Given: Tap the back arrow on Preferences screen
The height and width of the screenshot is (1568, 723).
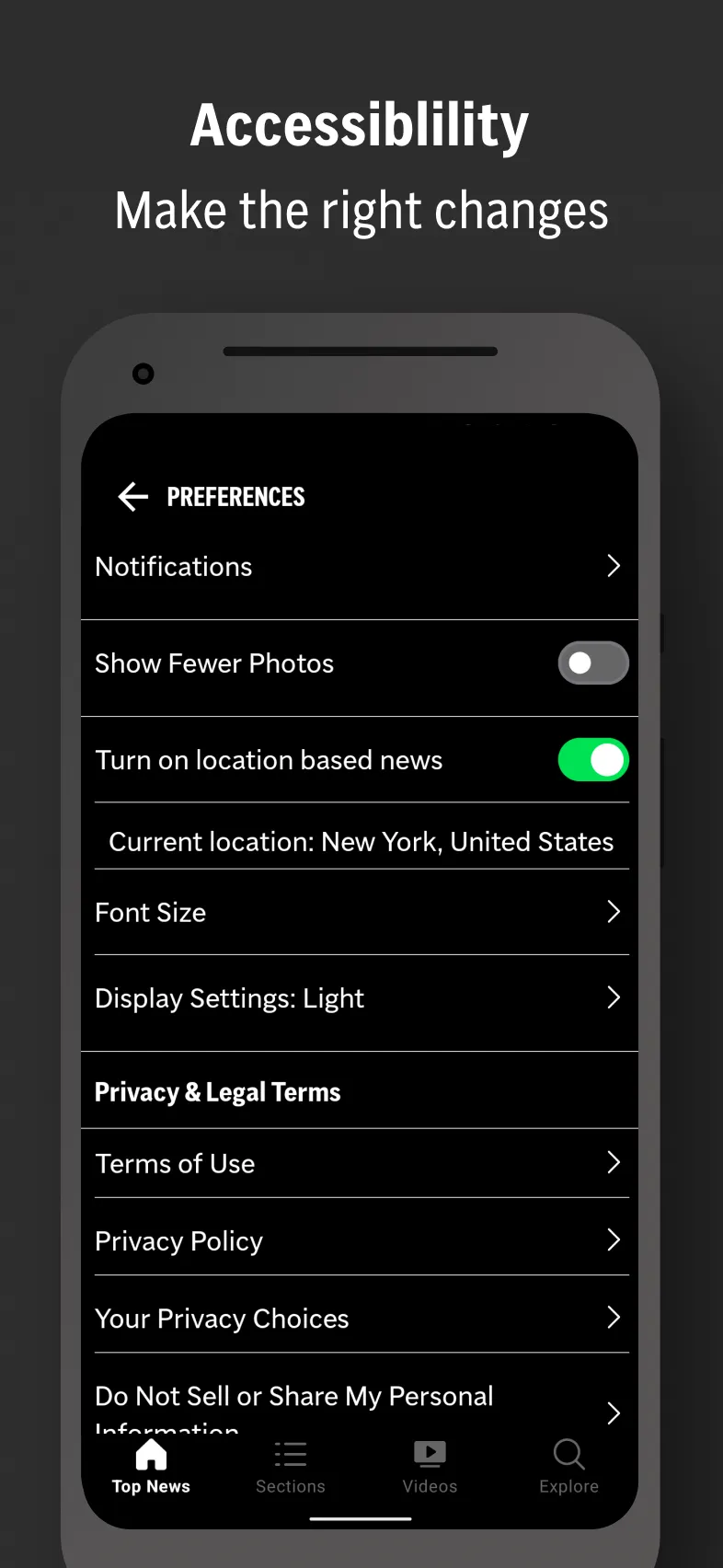Looking at the screenshot, I should [132, 497].
